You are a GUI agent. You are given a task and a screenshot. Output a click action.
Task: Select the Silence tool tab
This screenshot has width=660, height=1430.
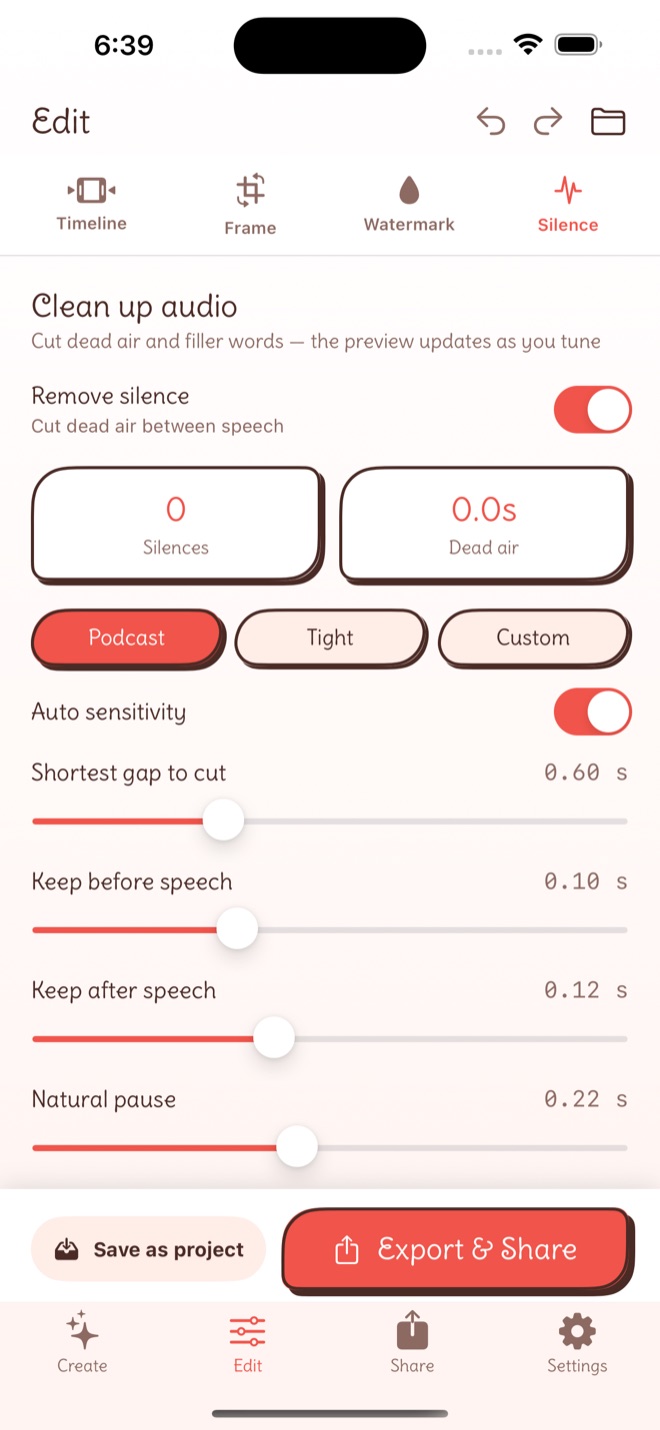(568, 205)
